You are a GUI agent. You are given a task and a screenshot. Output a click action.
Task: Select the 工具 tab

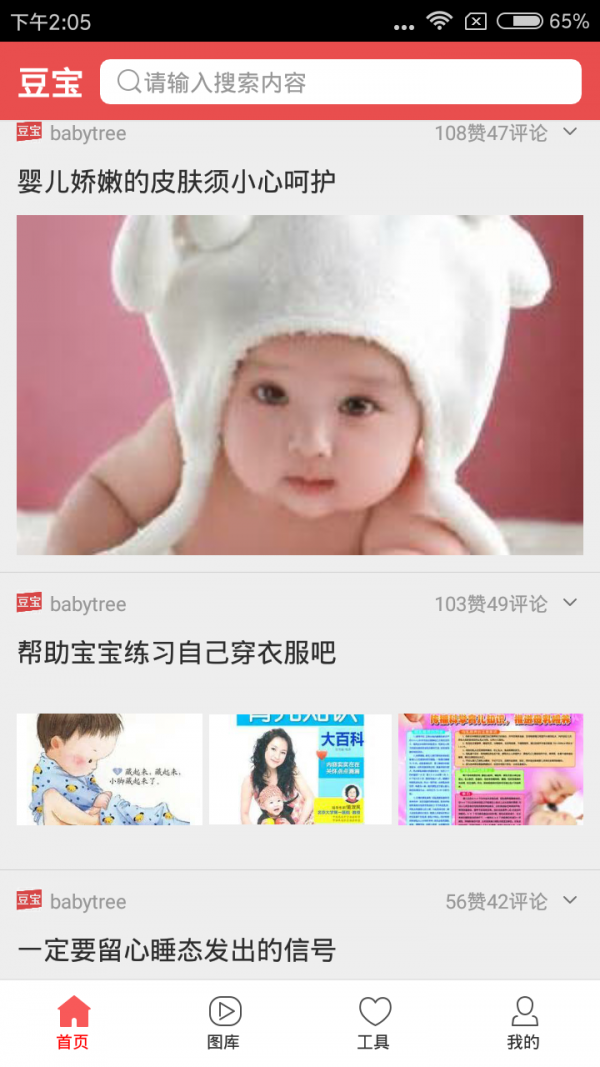point(374,1022)
